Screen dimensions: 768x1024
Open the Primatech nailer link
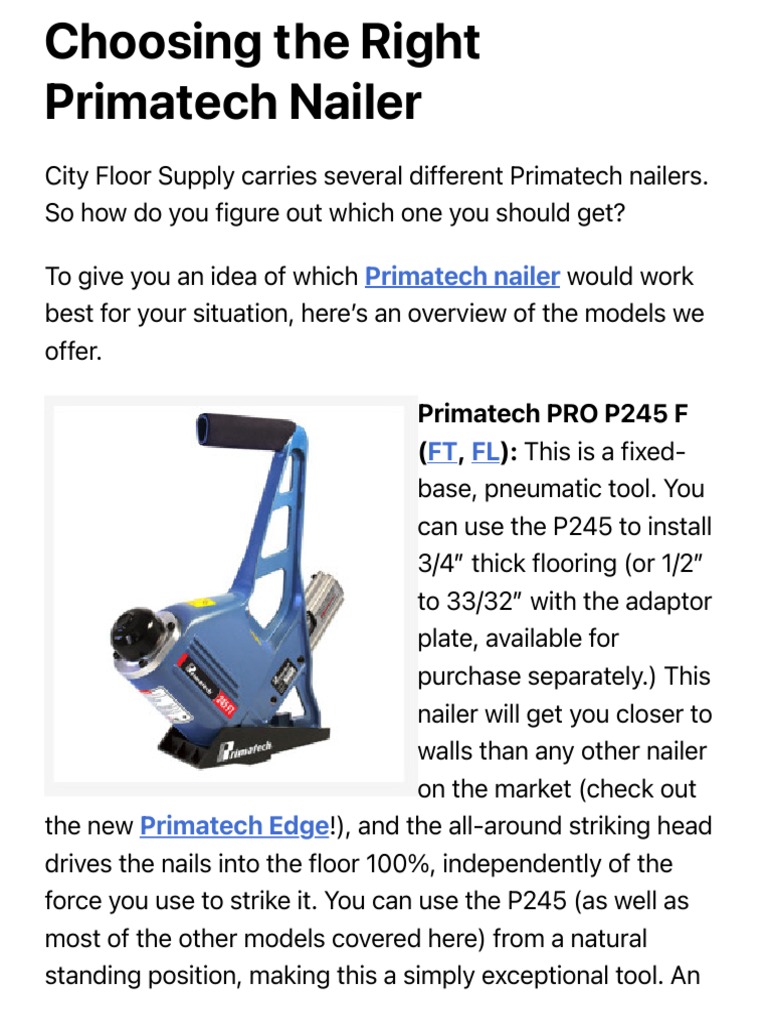[x=462, y=277]
